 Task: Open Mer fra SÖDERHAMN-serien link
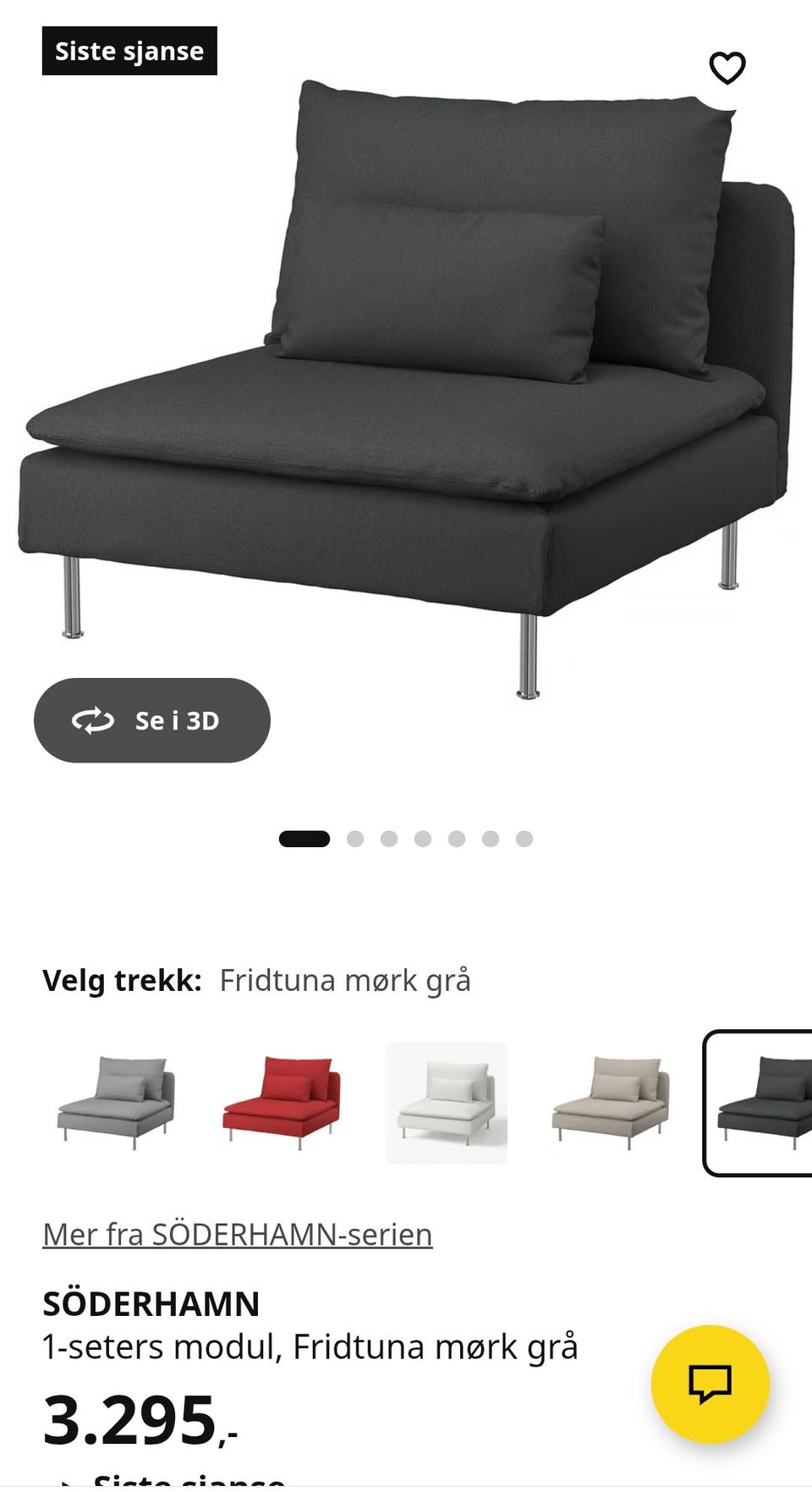click(238, 1235)
